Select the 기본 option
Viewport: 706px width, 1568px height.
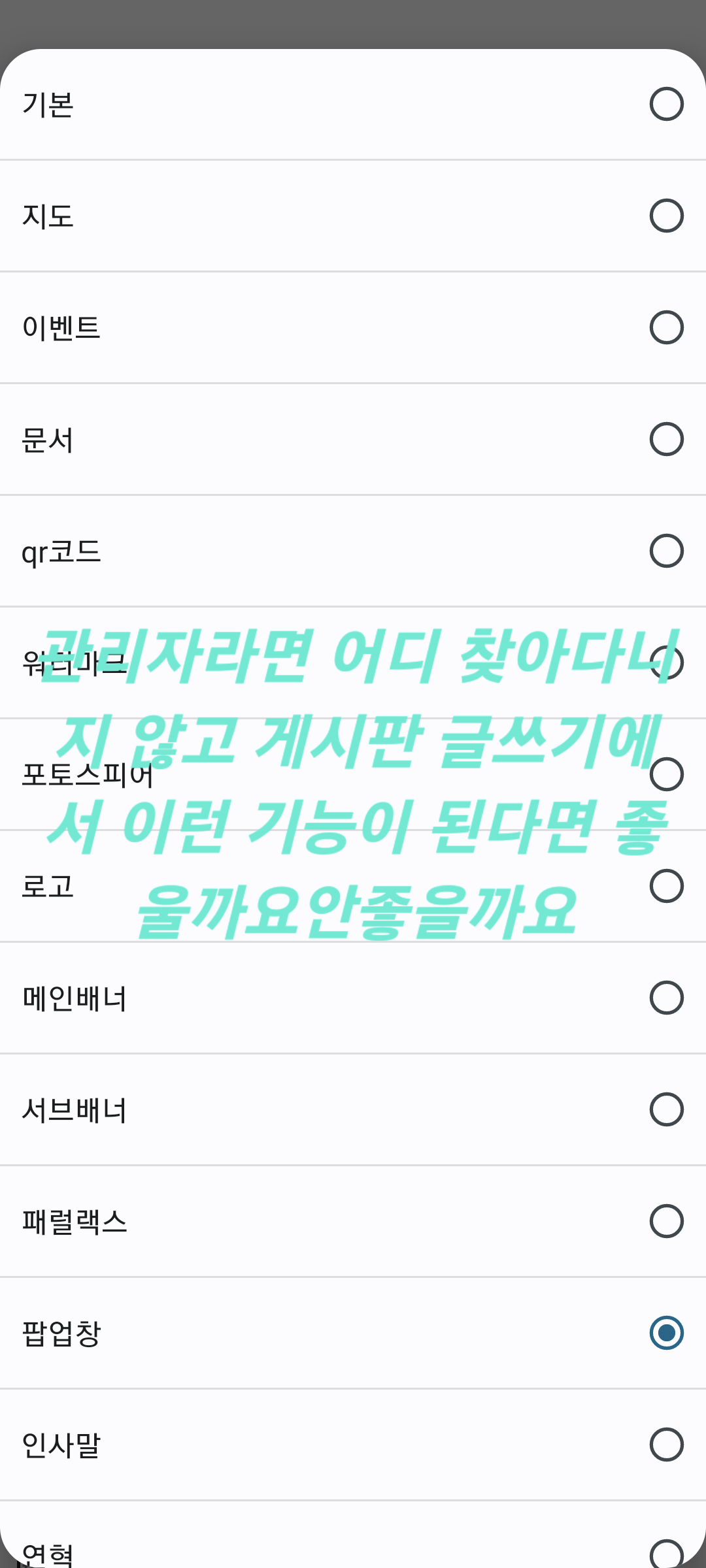click(666, 104)
